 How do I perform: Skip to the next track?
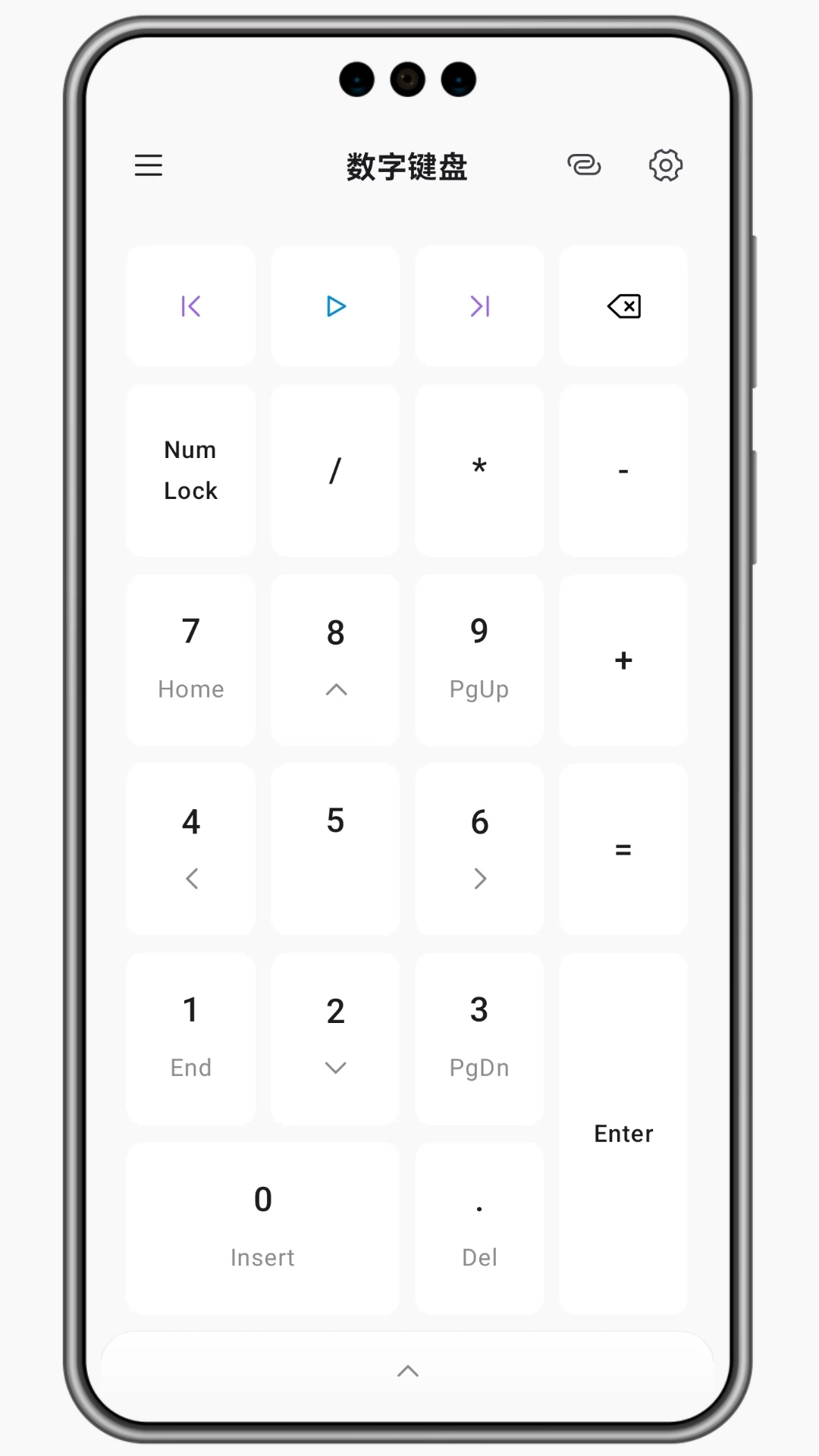[x=479, y=306]
